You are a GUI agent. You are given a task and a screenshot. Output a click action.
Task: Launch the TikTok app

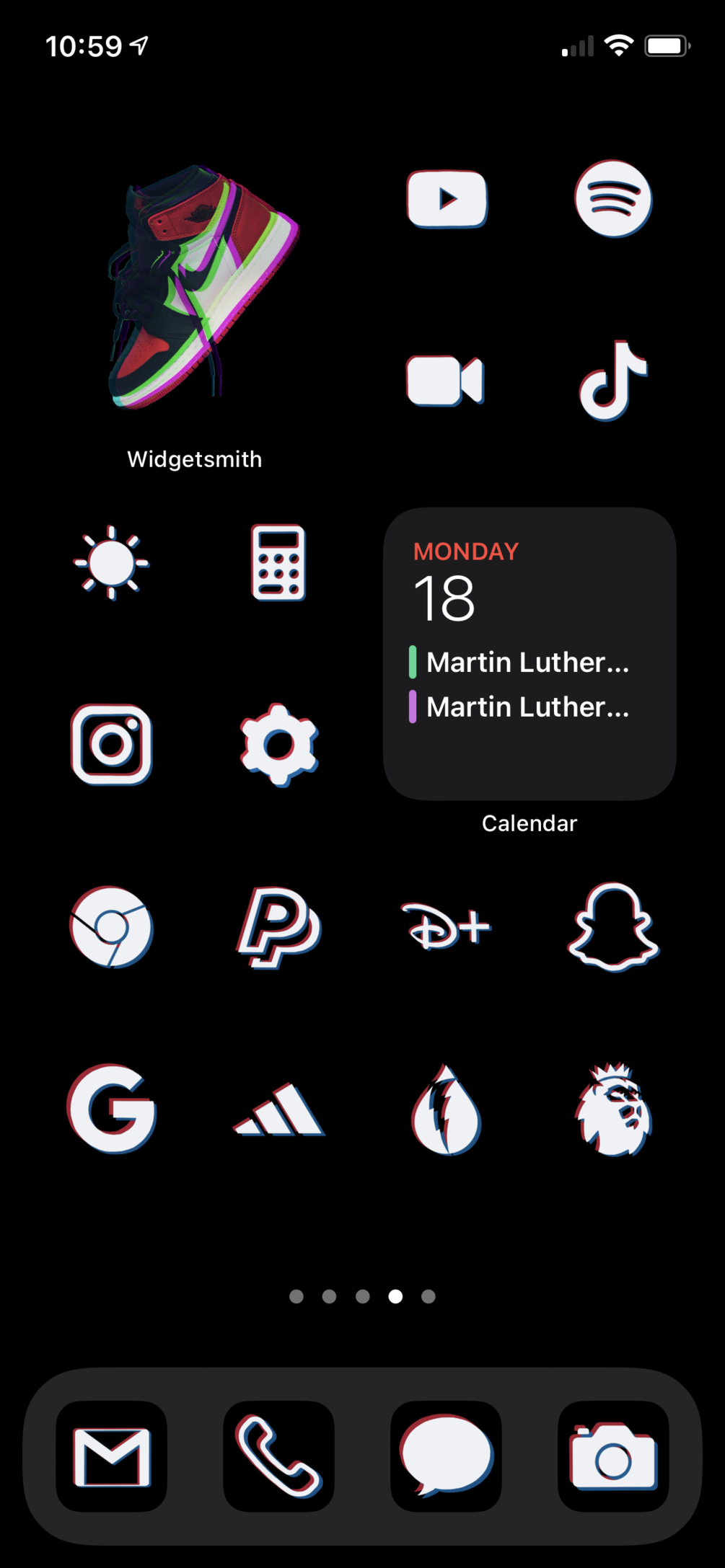point(613,380)
